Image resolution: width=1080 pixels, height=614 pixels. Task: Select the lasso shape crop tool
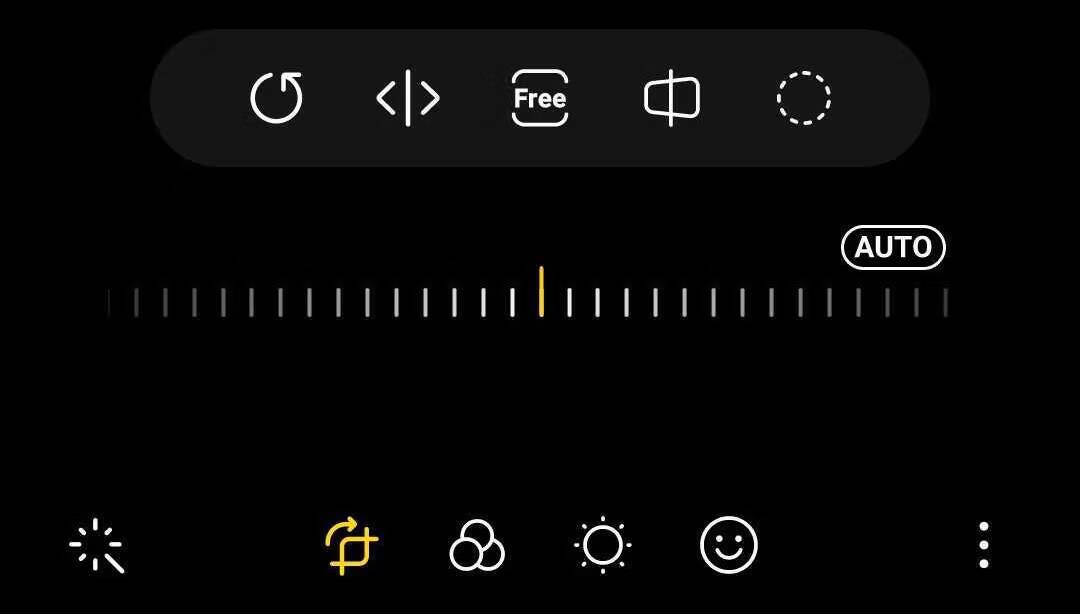[x=804, y=98]
